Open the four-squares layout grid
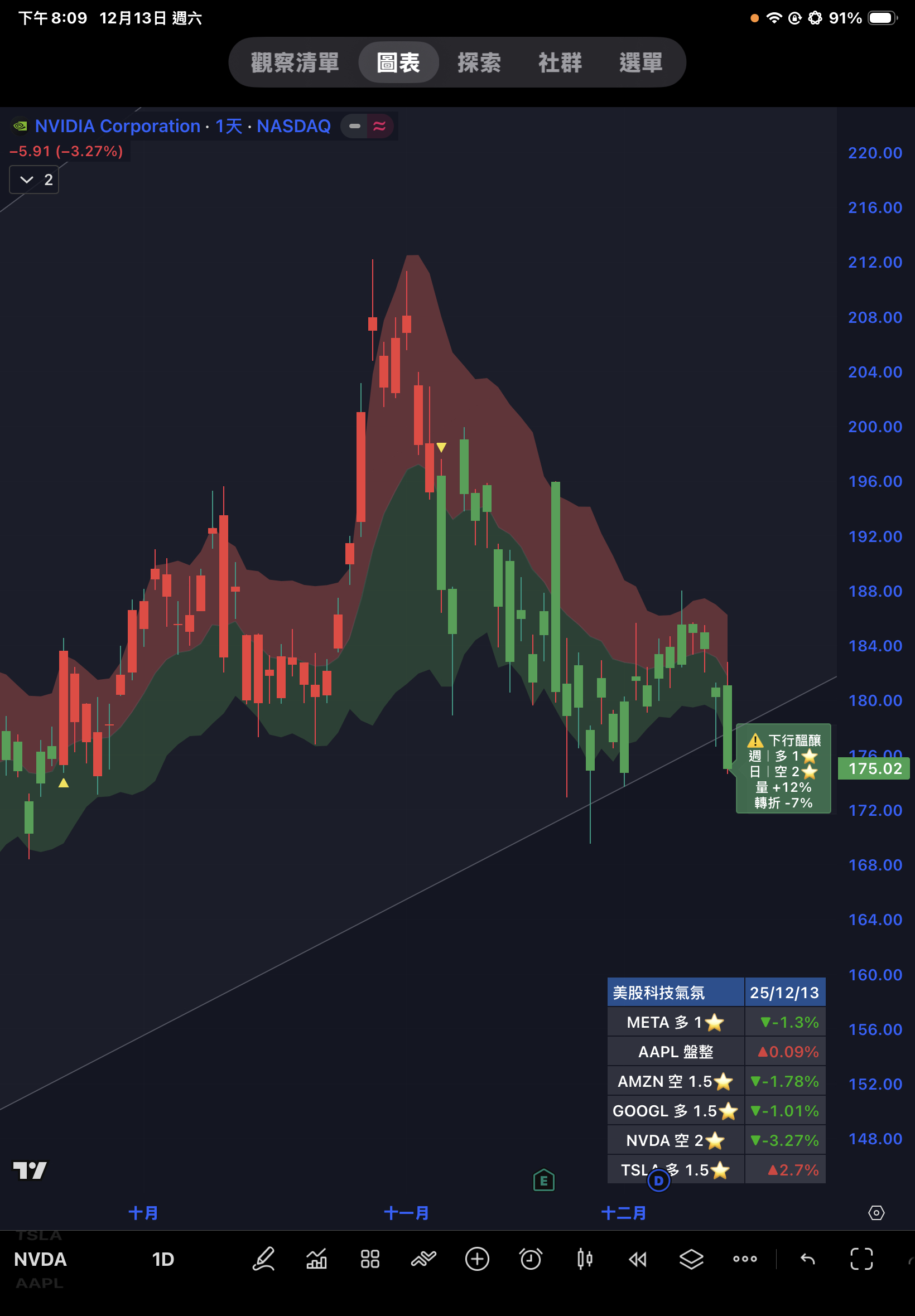The width and height of the screenshot is (915, 1316). pyautogui.click(x=370, y=1259)
